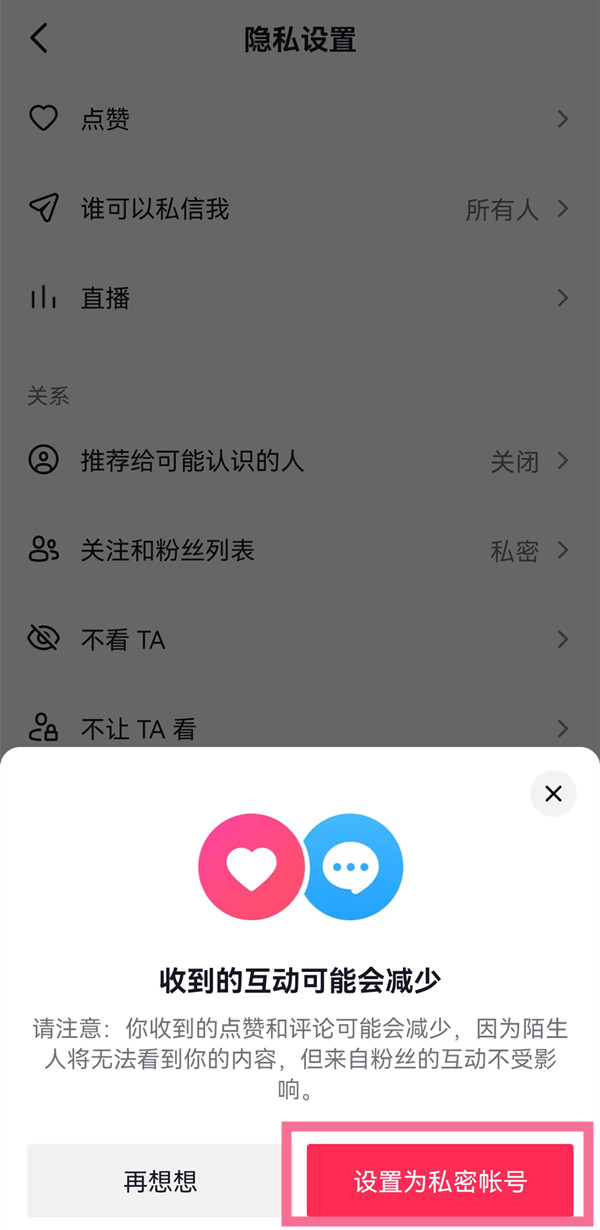Viewport: 600px width, 1230px height.
Task: Open 关注和粉丝列表 setting
Action: [300, 550]
